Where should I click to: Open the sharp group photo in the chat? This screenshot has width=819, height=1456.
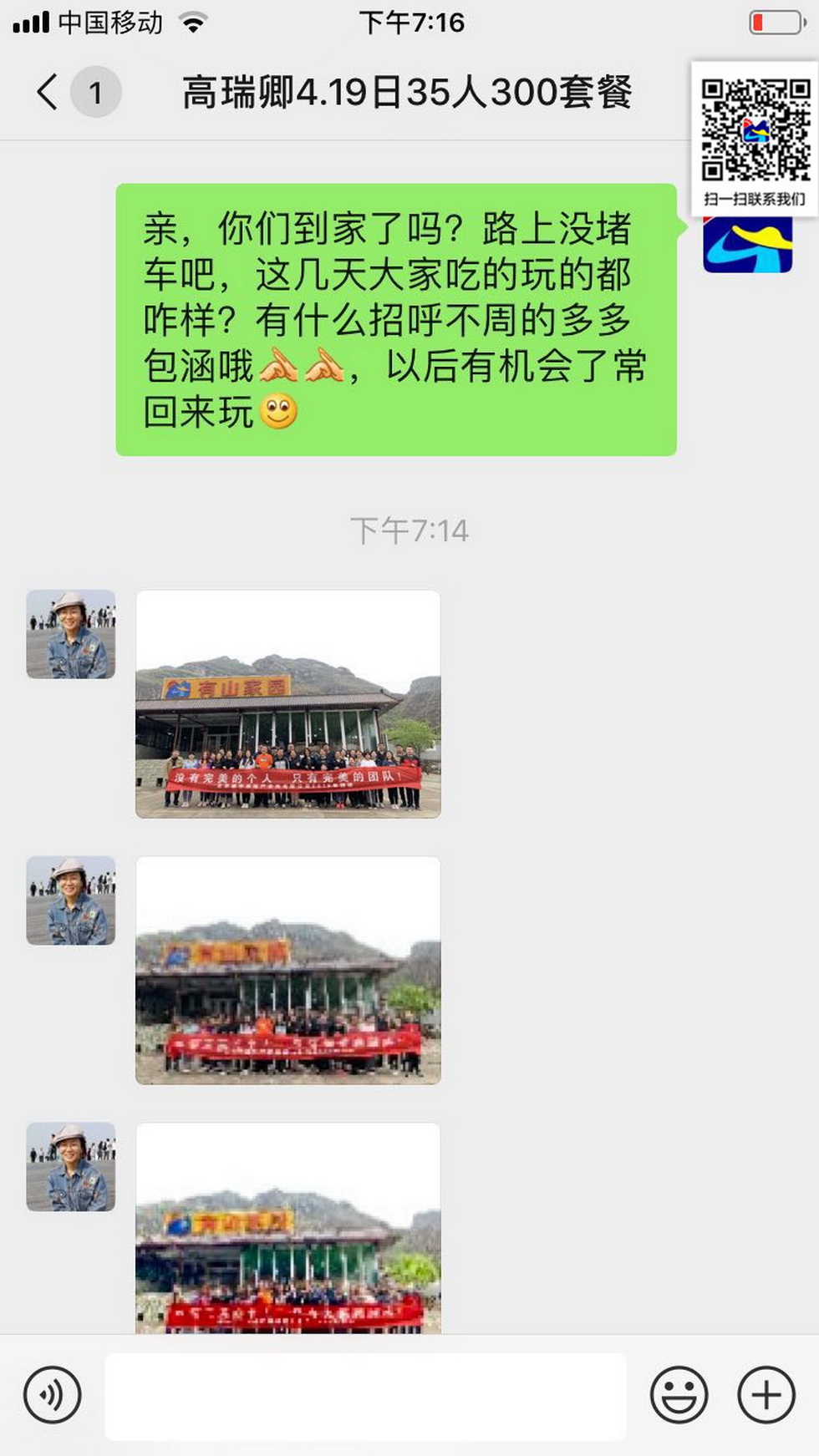pyautogui.click(x=288, y=704)
